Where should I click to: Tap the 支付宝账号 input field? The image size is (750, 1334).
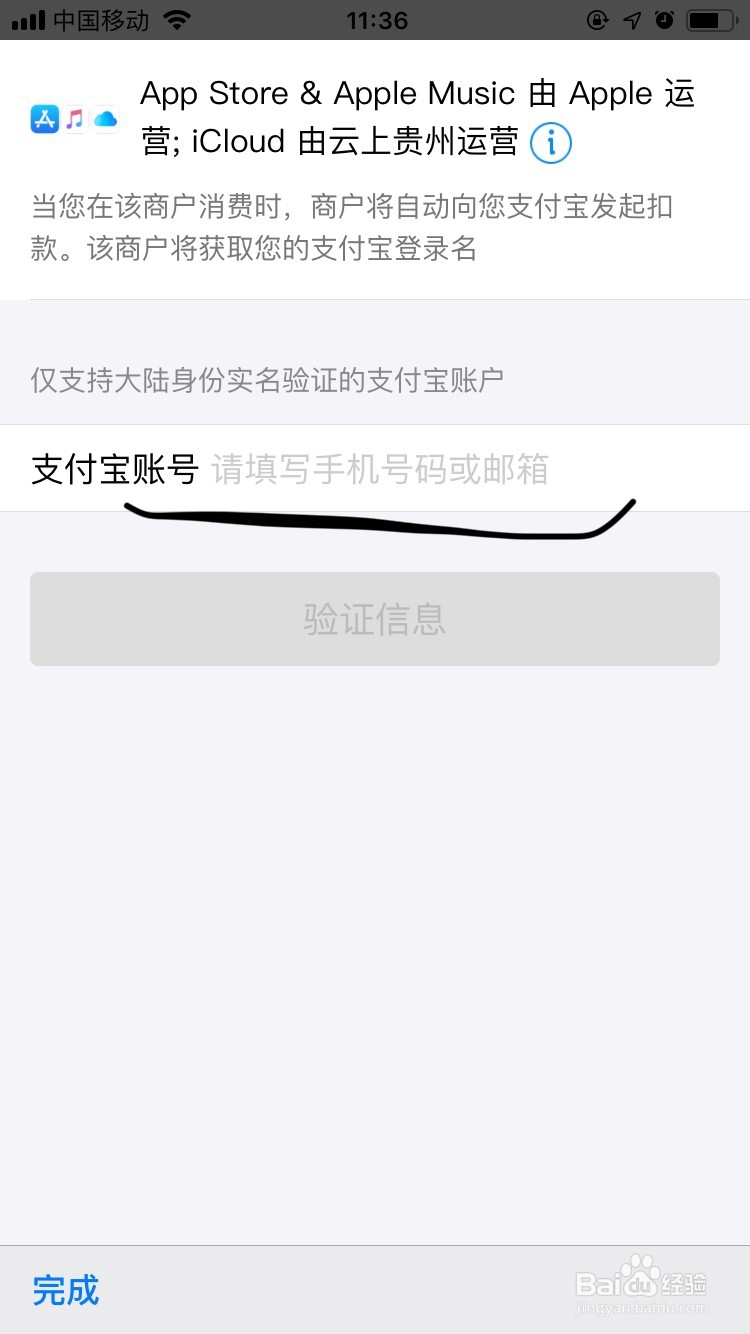(400, 470)
